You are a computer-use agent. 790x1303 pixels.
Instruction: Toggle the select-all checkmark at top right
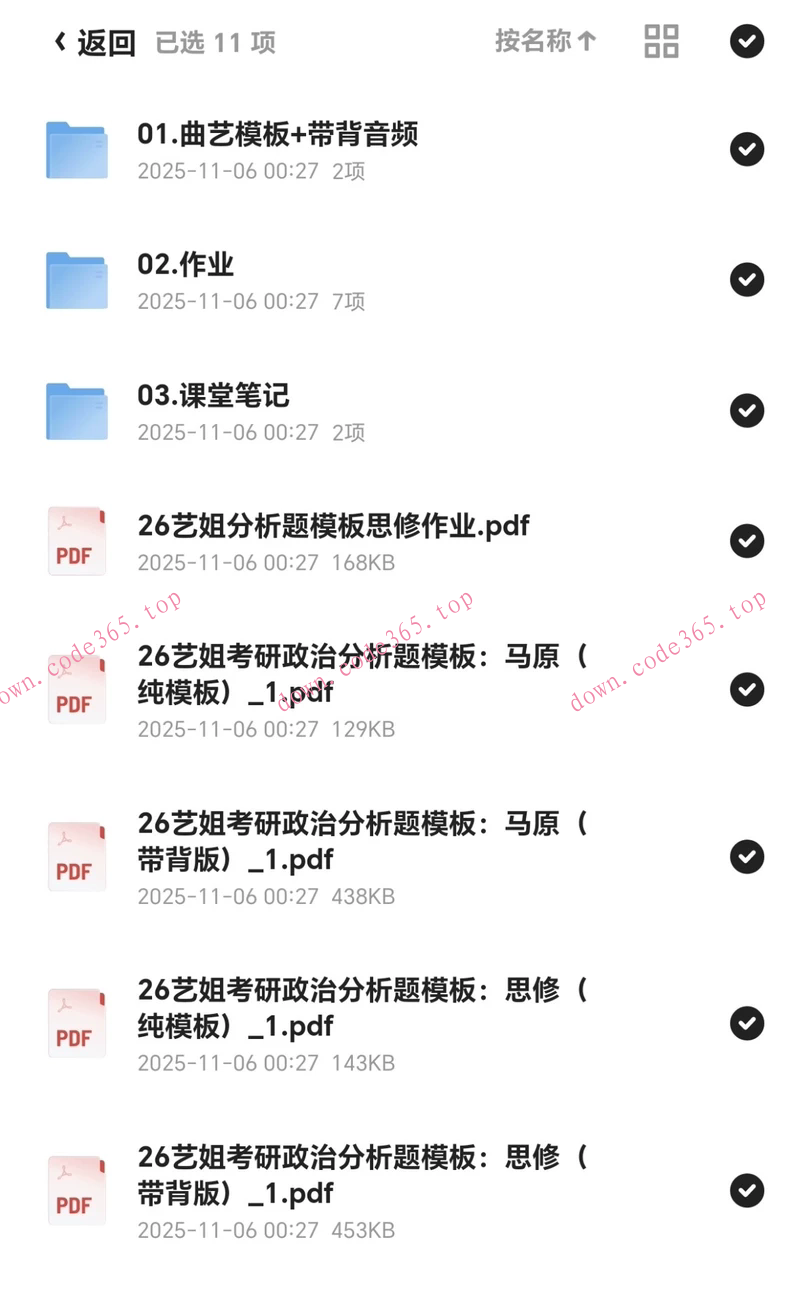747,42
